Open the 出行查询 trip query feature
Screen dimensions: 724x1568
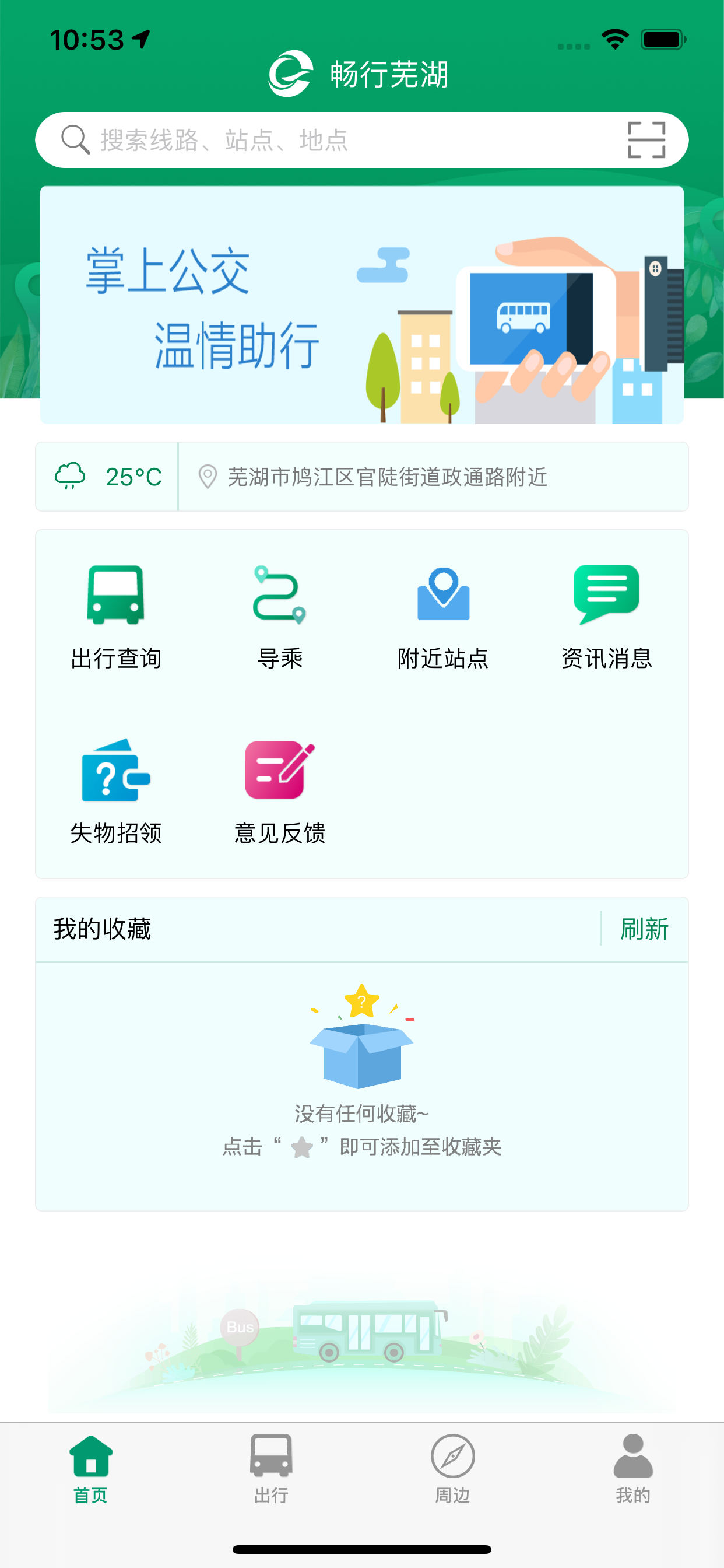pyautogui.click(x=116, y=614)
